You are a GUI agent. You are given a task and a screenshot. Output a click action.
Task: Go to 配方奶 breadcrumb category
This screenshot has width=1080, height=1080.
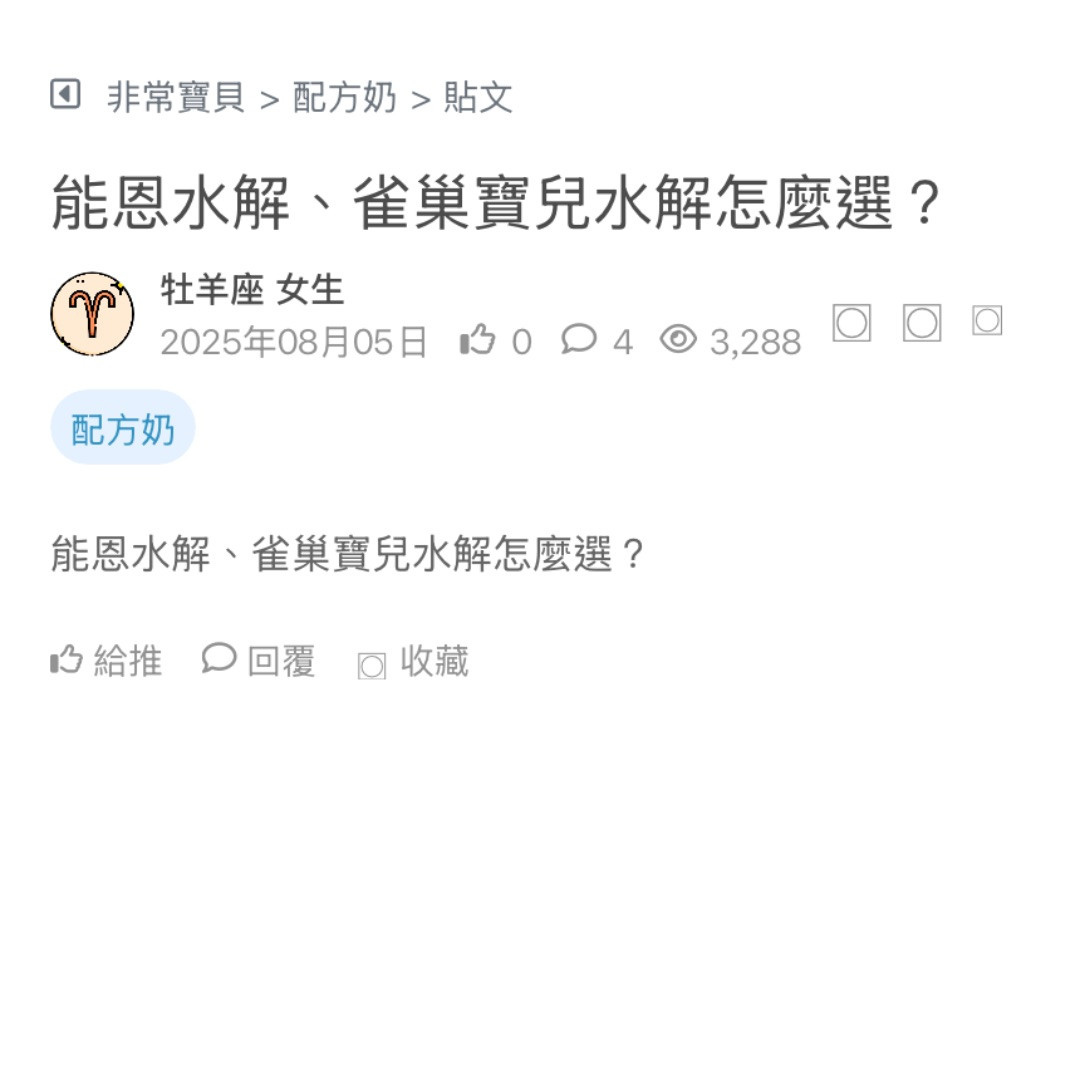[x=344, y=98]
